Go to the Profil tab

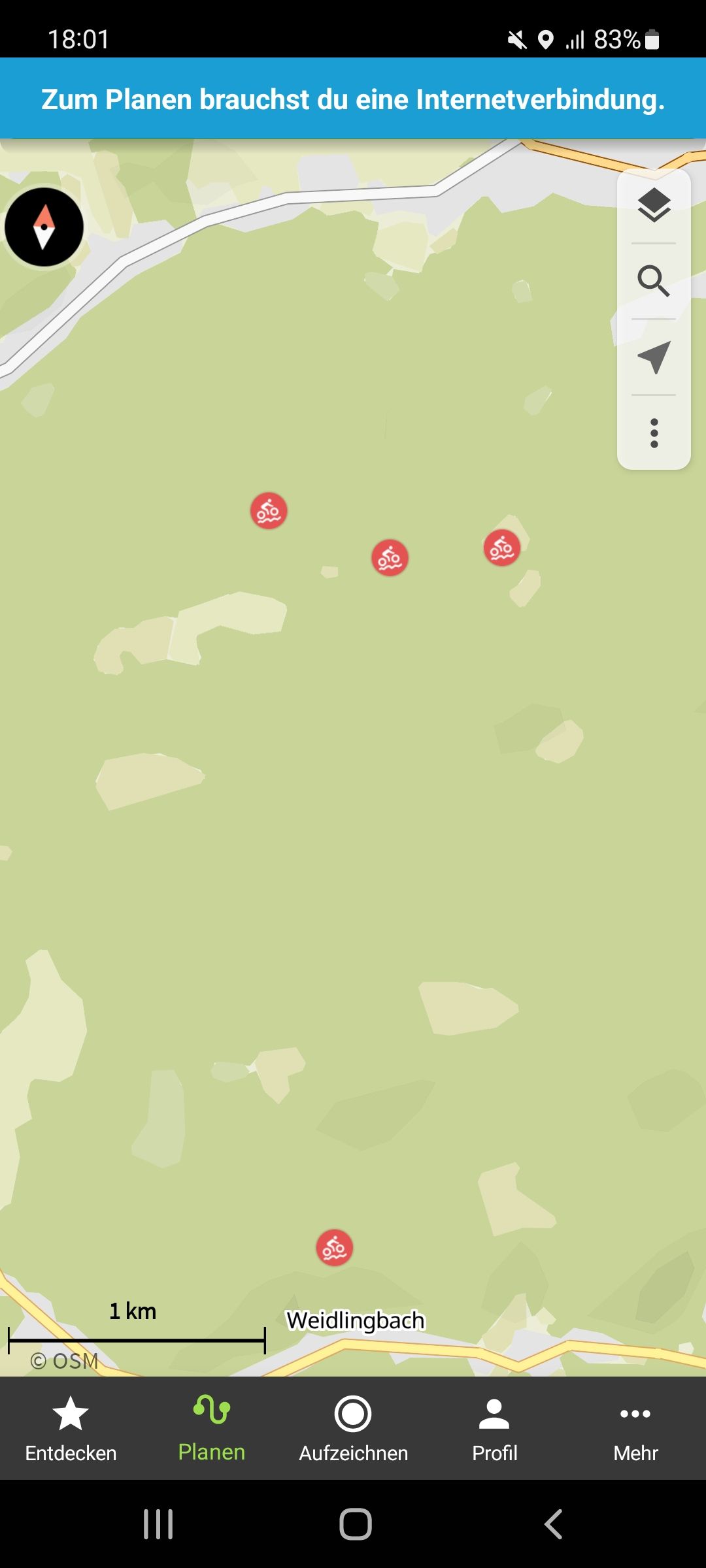[494, 1429]
